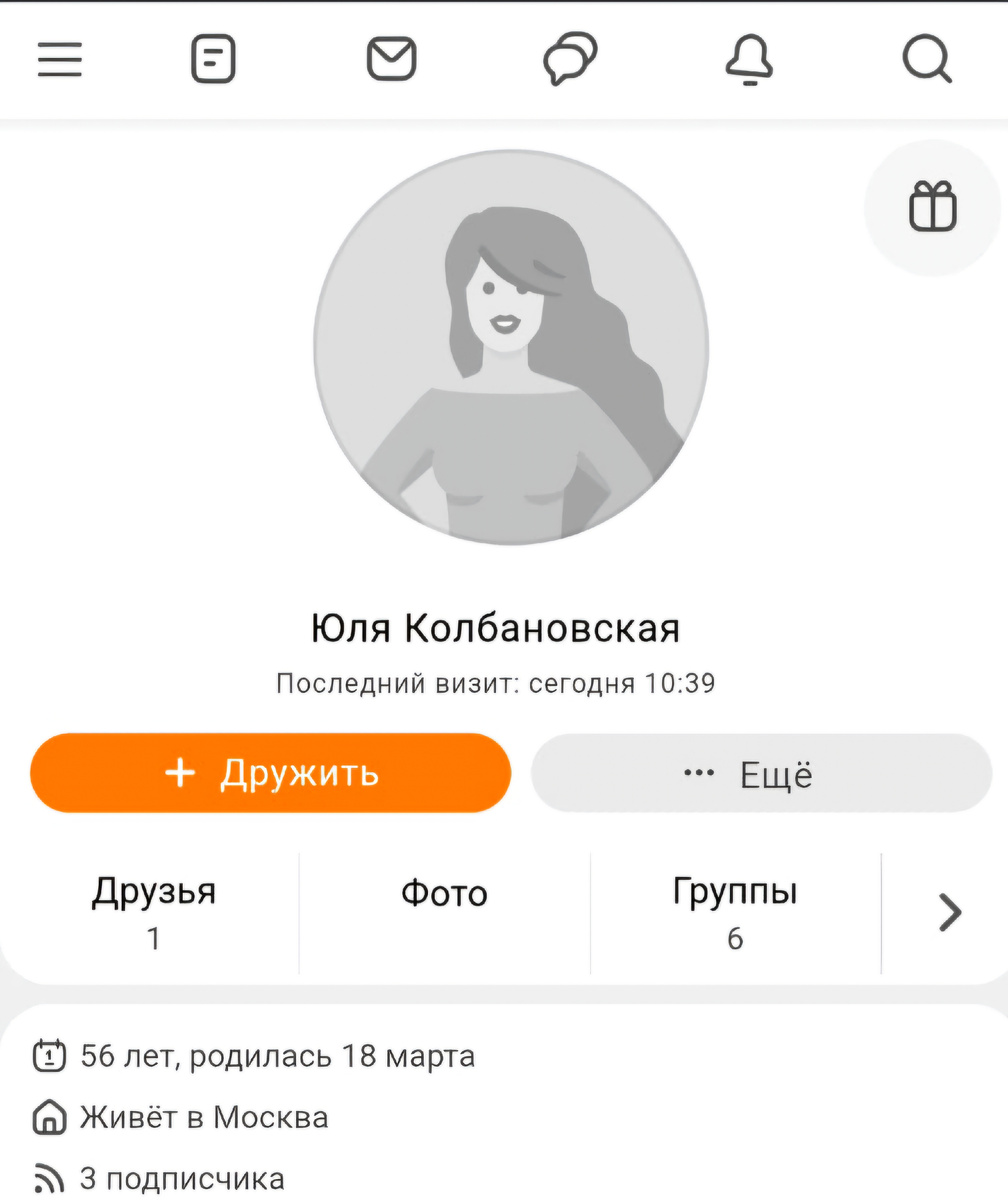Viewport: 1008px width, 1200px height.
Task: Open the Фото tab
Action: coord(444,893)
